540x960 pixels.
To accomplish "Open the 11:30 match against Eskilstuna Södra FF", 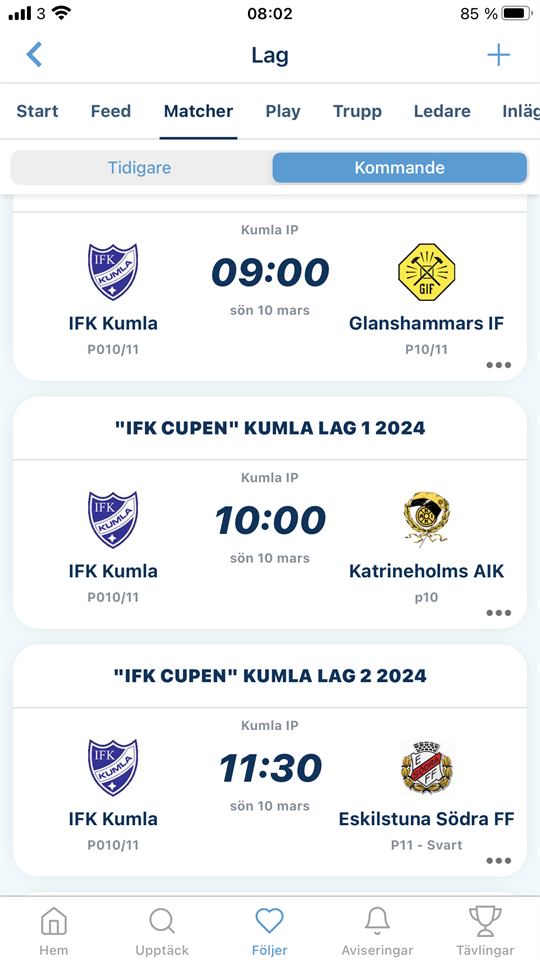I will click(270, 792).
